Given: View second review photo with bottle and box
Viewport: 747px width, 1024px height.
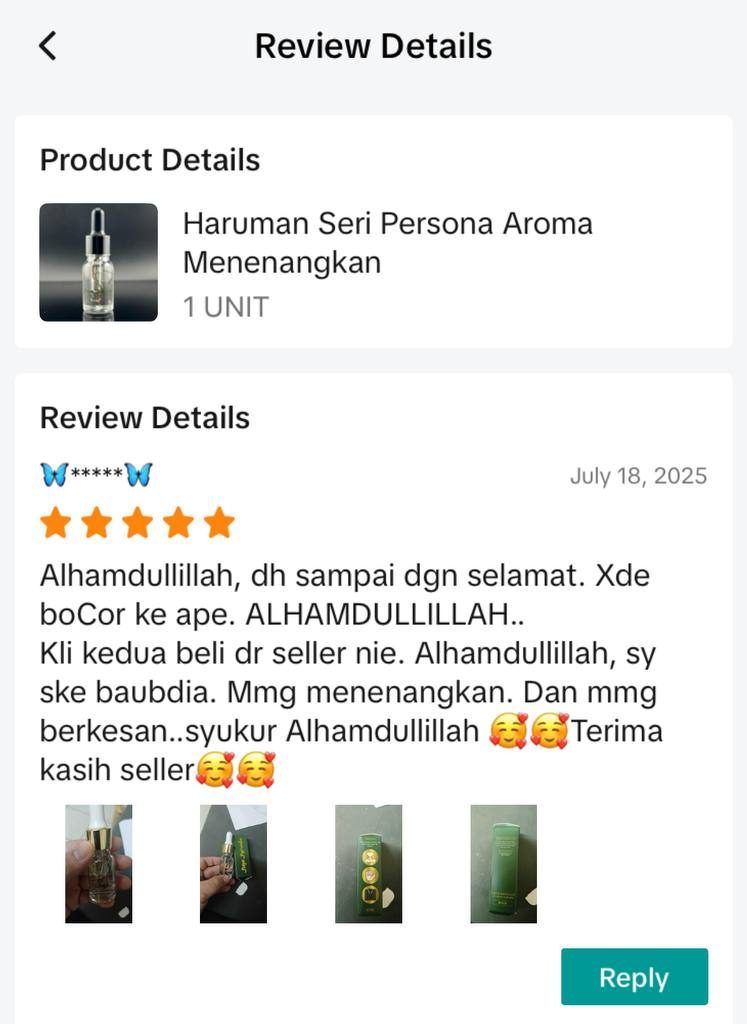Looking at the screenshot, I should click(x=233, y=864).
